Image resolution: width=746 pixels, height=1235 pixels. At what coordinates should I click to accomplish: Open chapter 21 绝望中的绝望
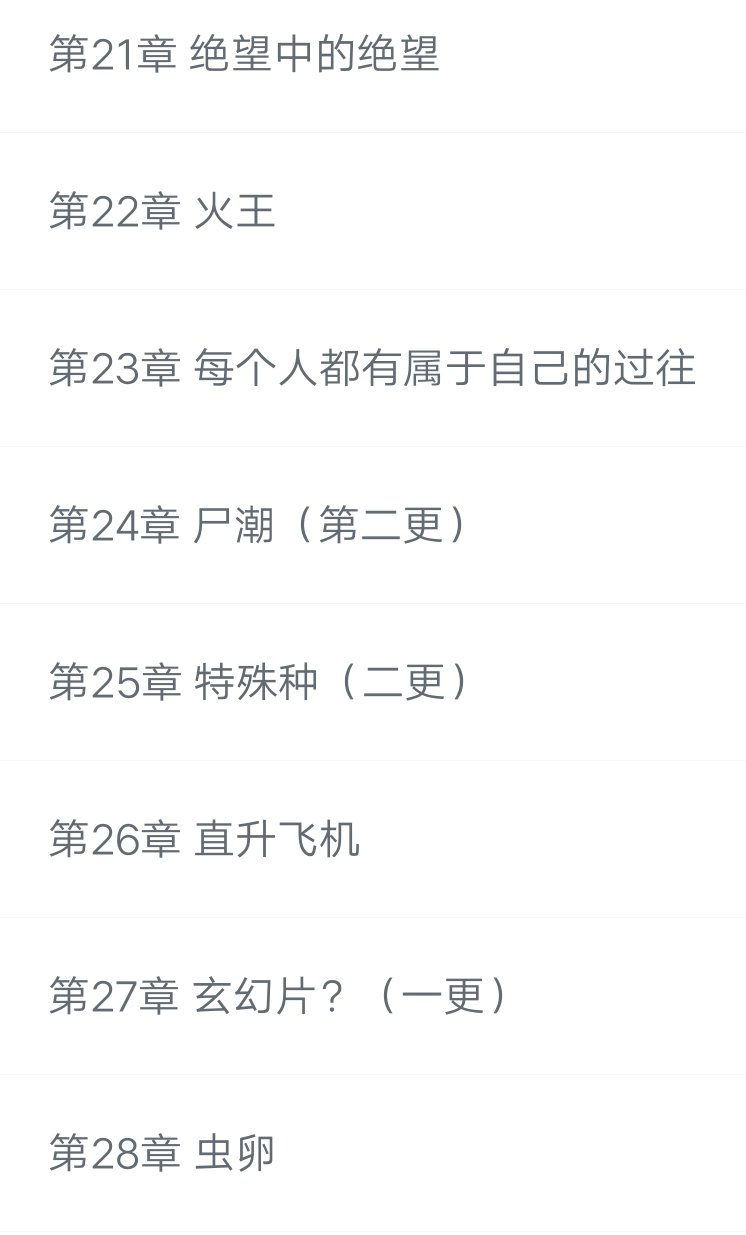click(x=373, y=55)
